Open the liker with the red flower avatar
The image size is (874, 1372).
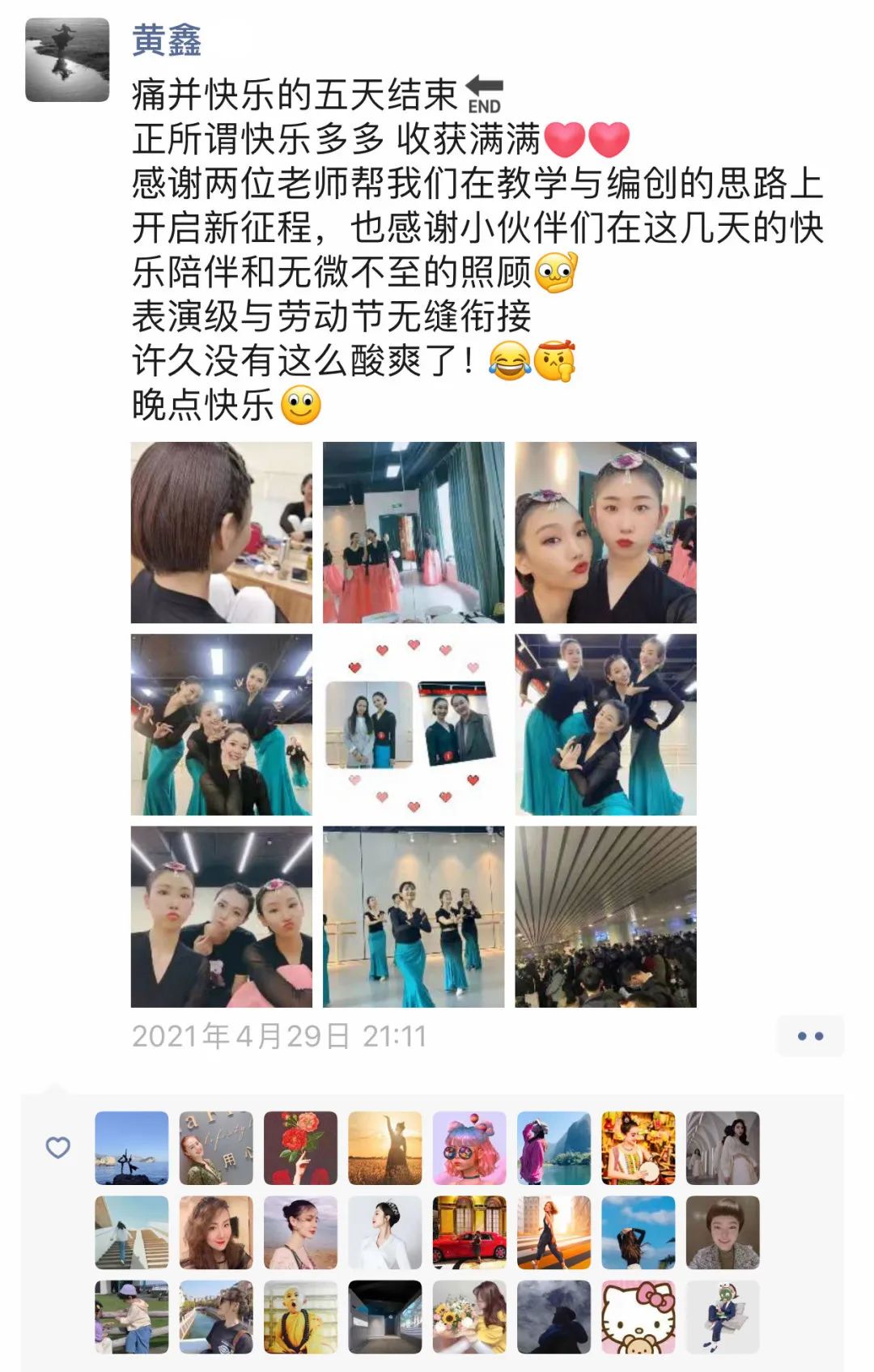click(x=301, y=1148)
